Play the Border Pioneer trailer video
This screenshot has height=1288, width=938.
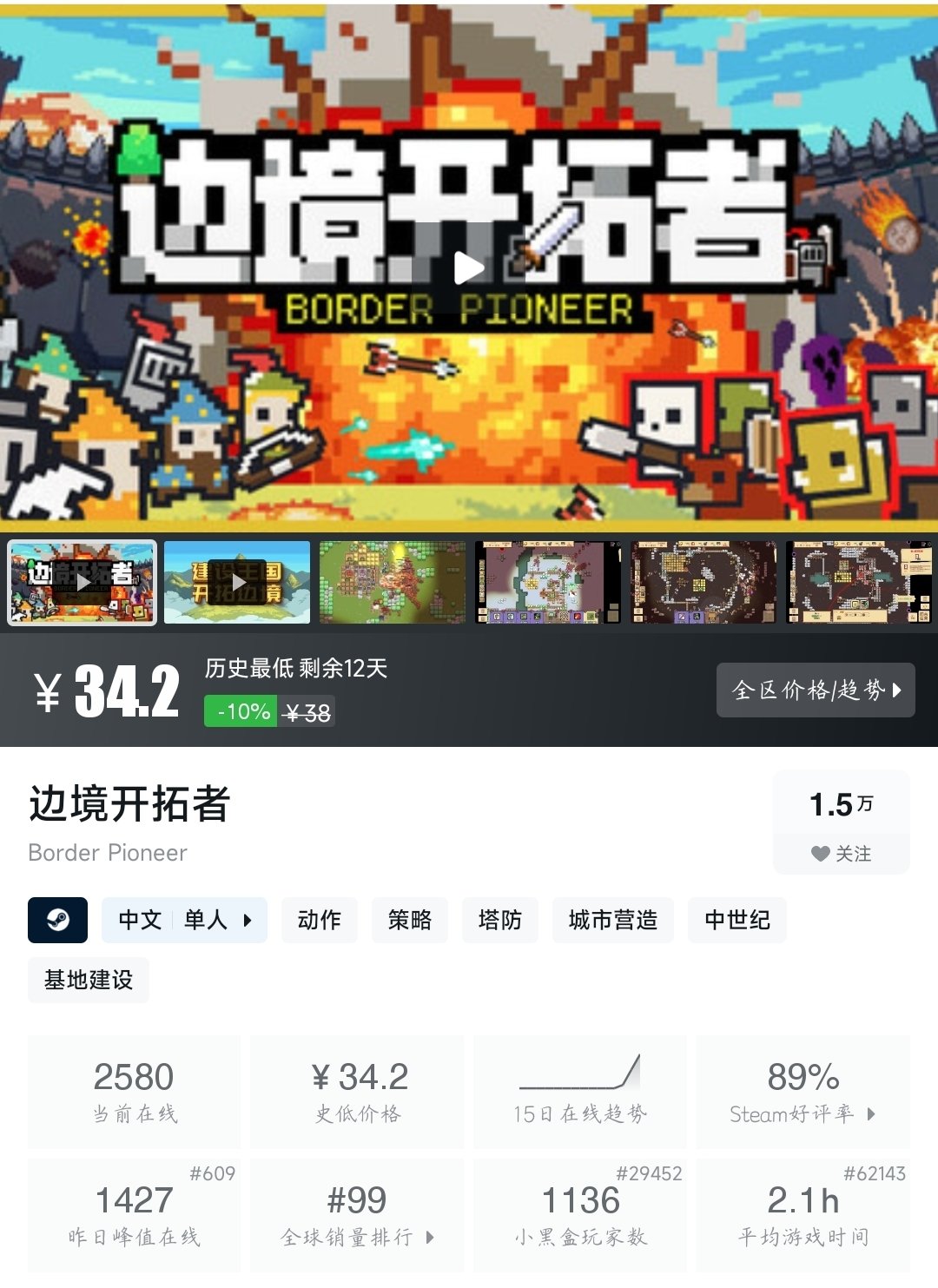tap(469, 268)
